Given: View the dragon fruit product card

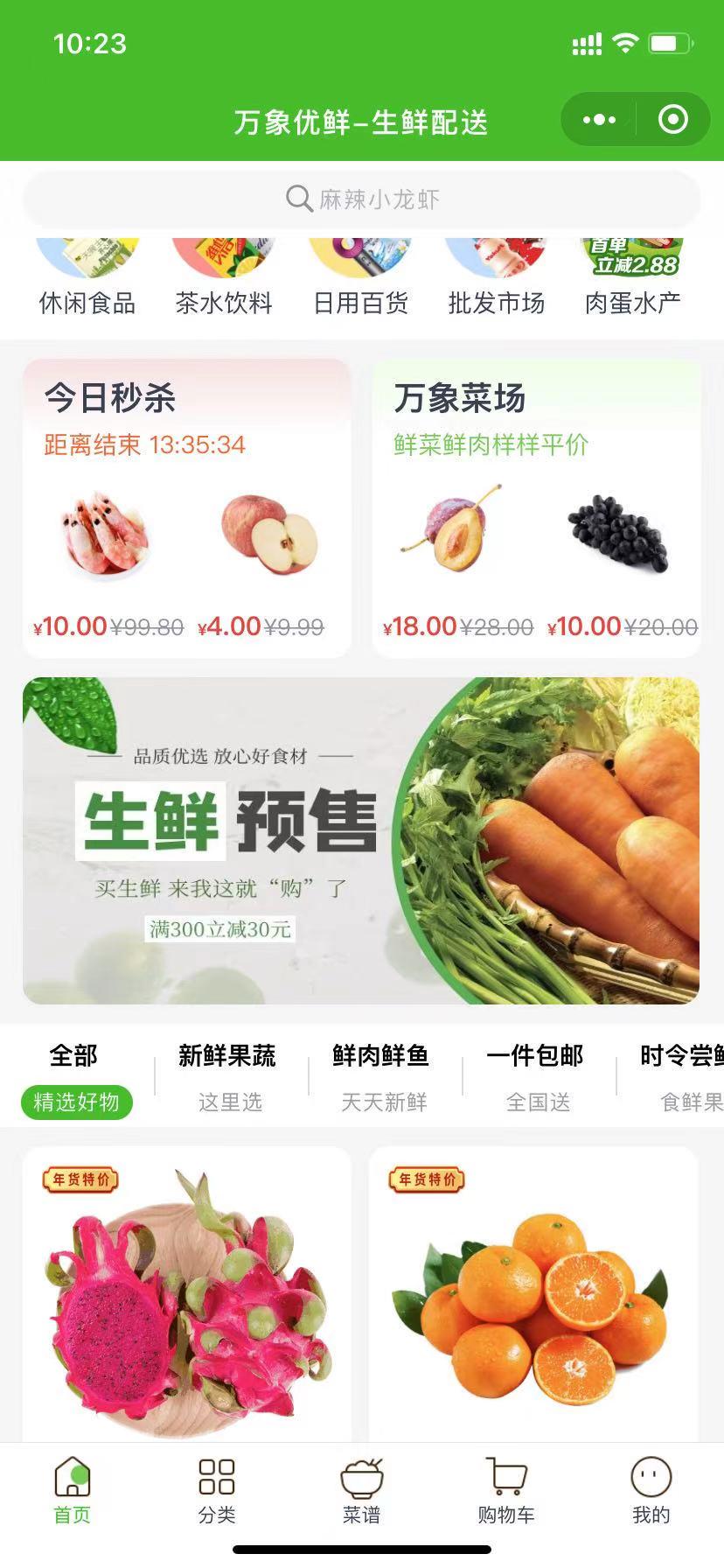Looking at the screenshot, I should (186, 1295).
